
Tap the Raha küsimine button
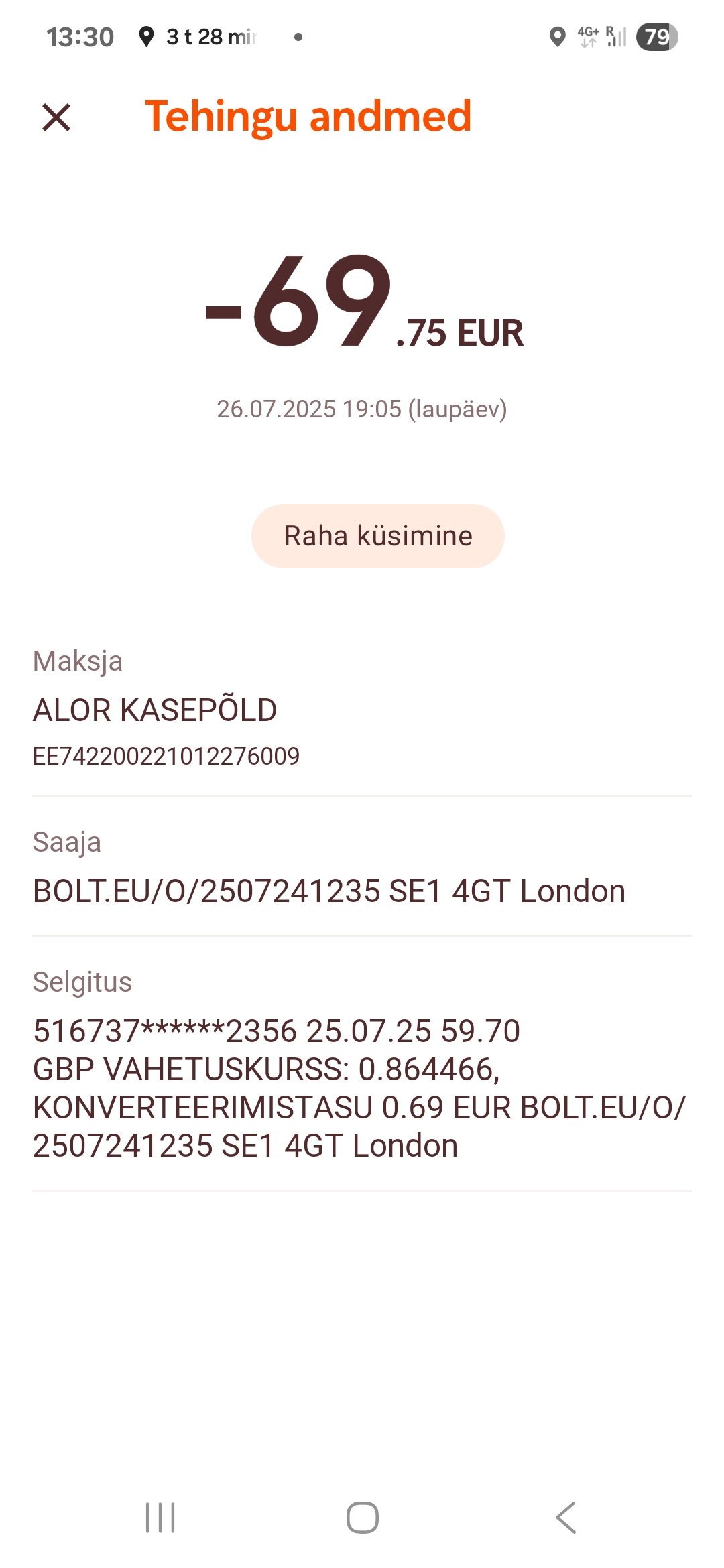tap(378, 536)
